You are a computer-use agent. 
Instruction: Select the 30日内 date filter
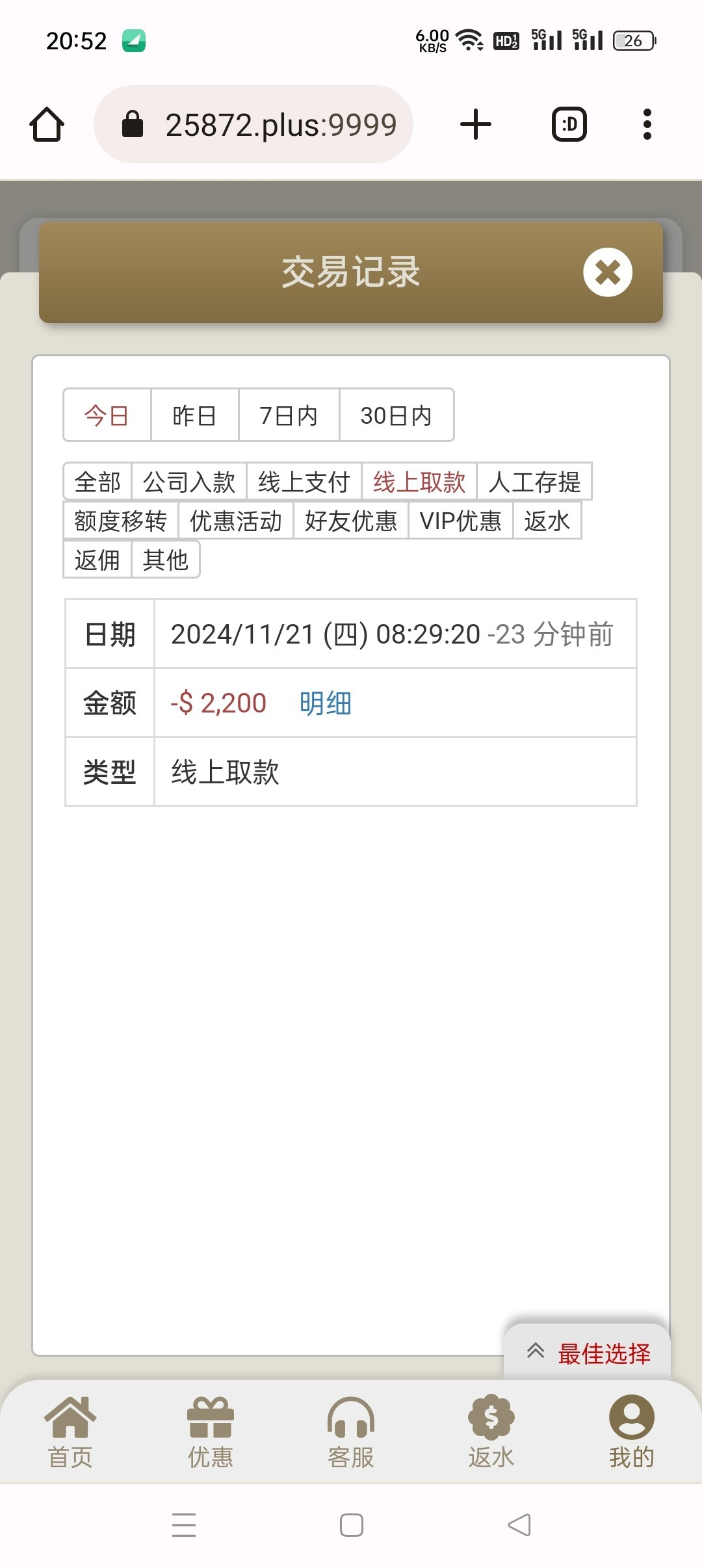pos(396,415)
